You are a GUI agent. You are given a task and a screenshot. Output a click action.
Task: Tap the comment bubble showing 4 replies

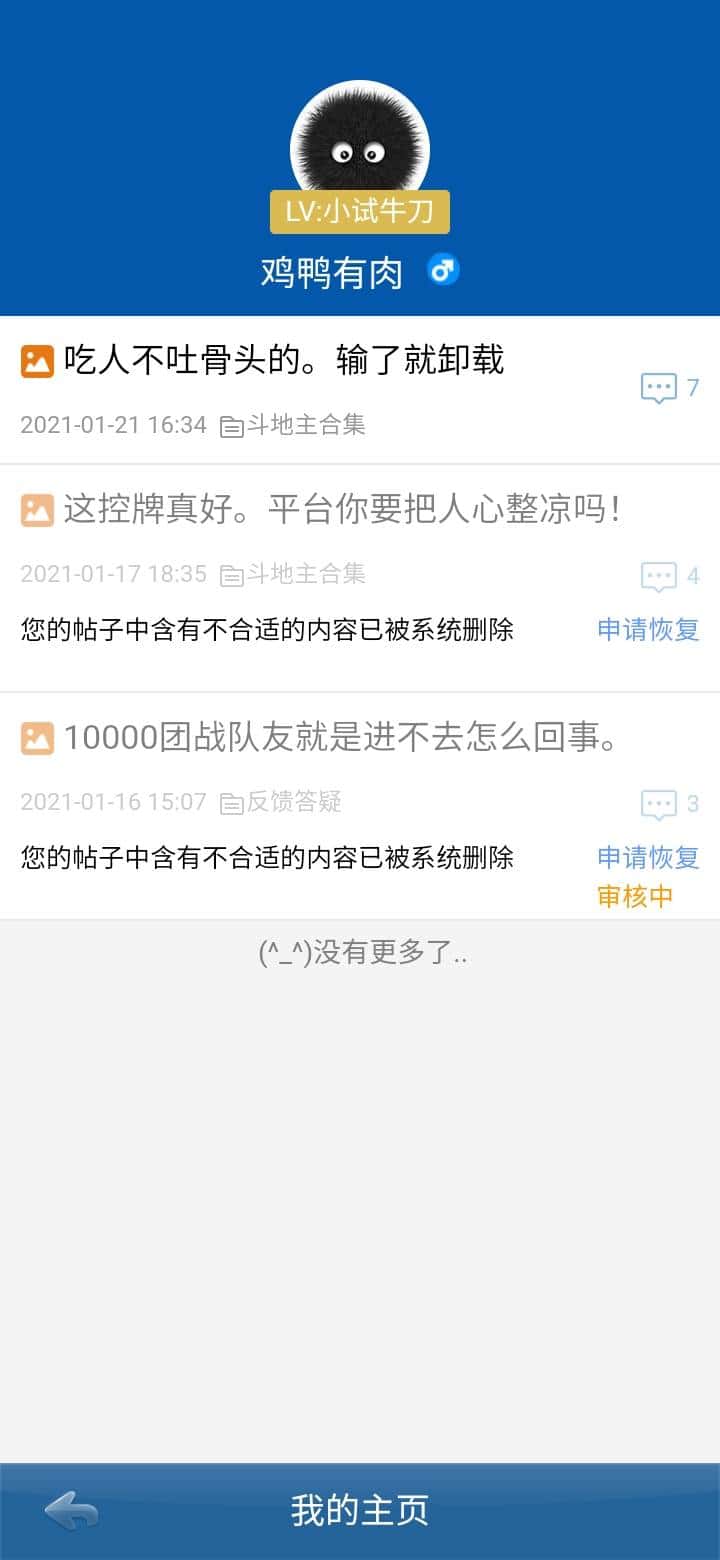tap(660, 576)
